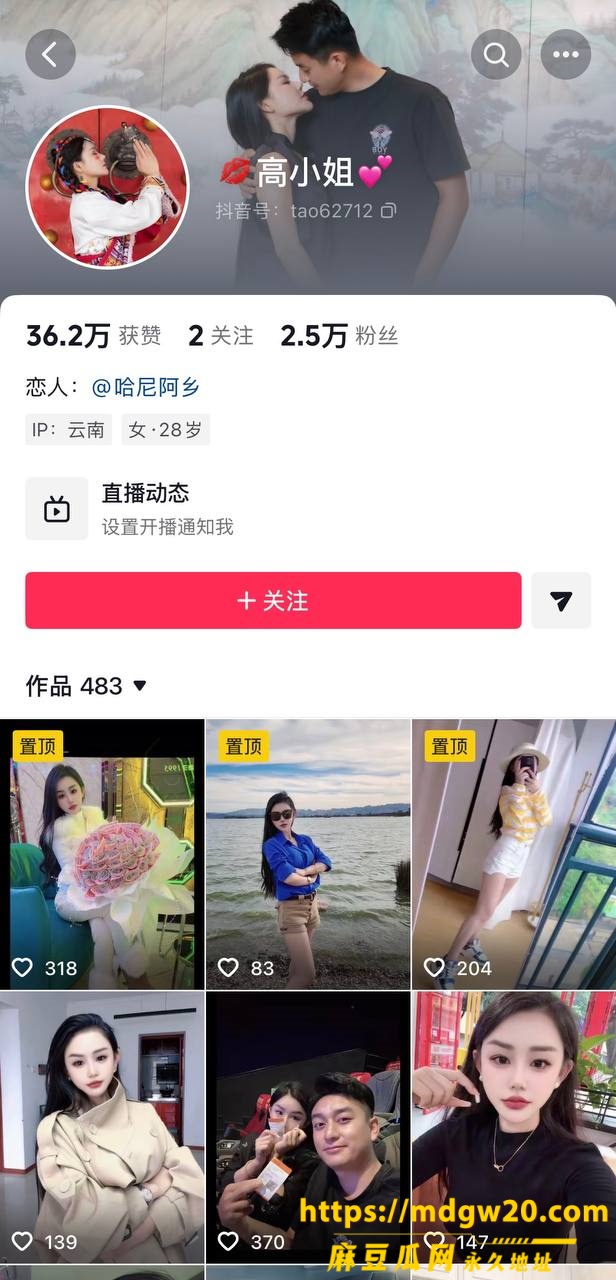
Task: Play the video with 139 likes
Action: (x=102, y=1127)
